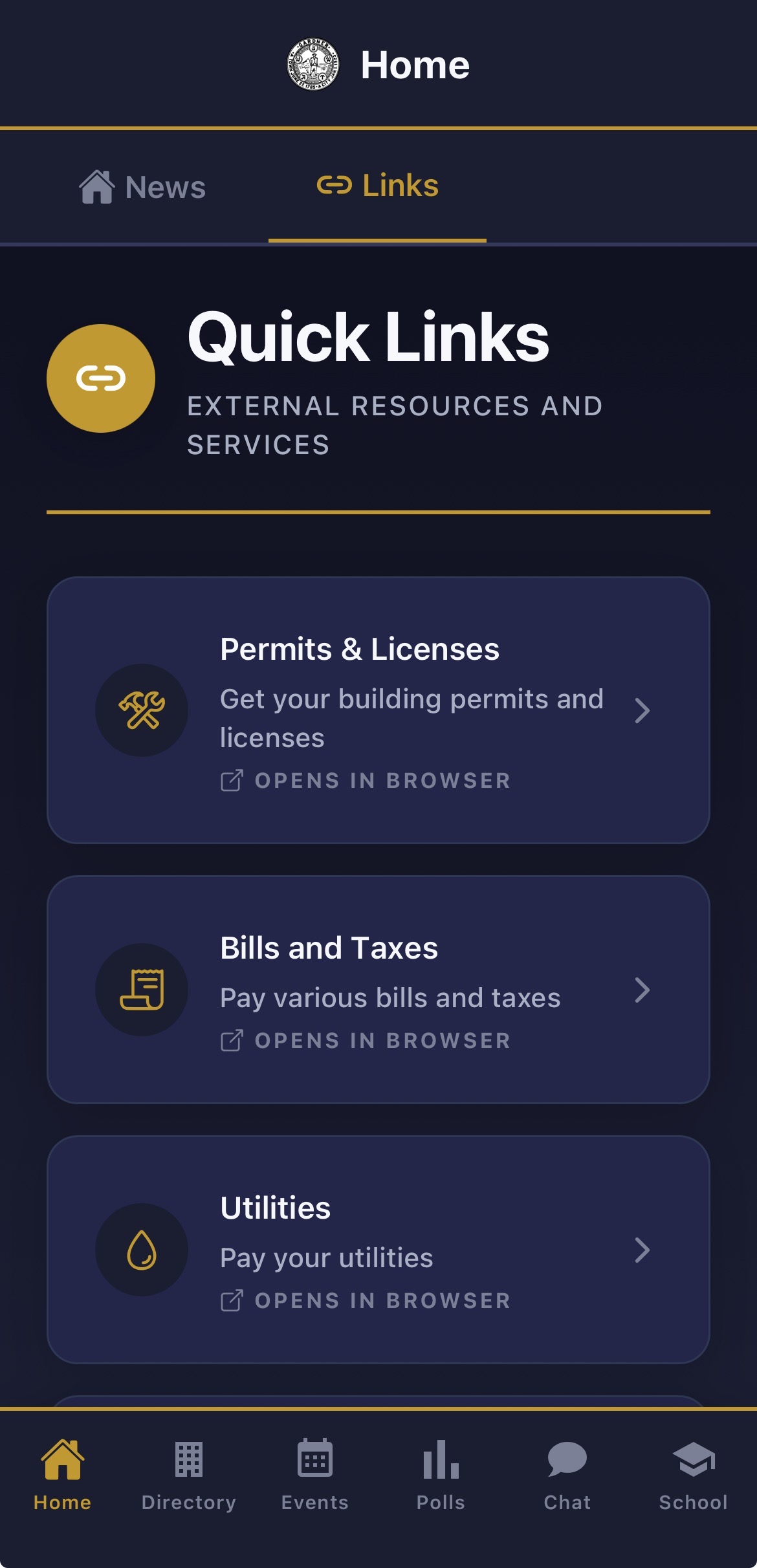Switch to the News tab

(142, 188)
